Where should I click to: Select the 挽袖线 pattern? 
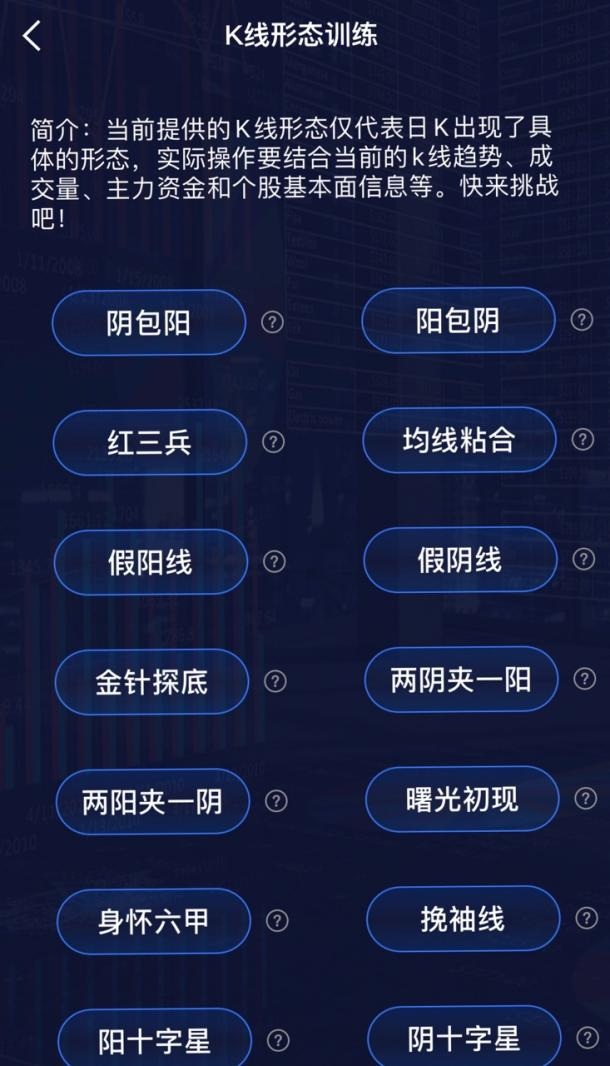463,919
